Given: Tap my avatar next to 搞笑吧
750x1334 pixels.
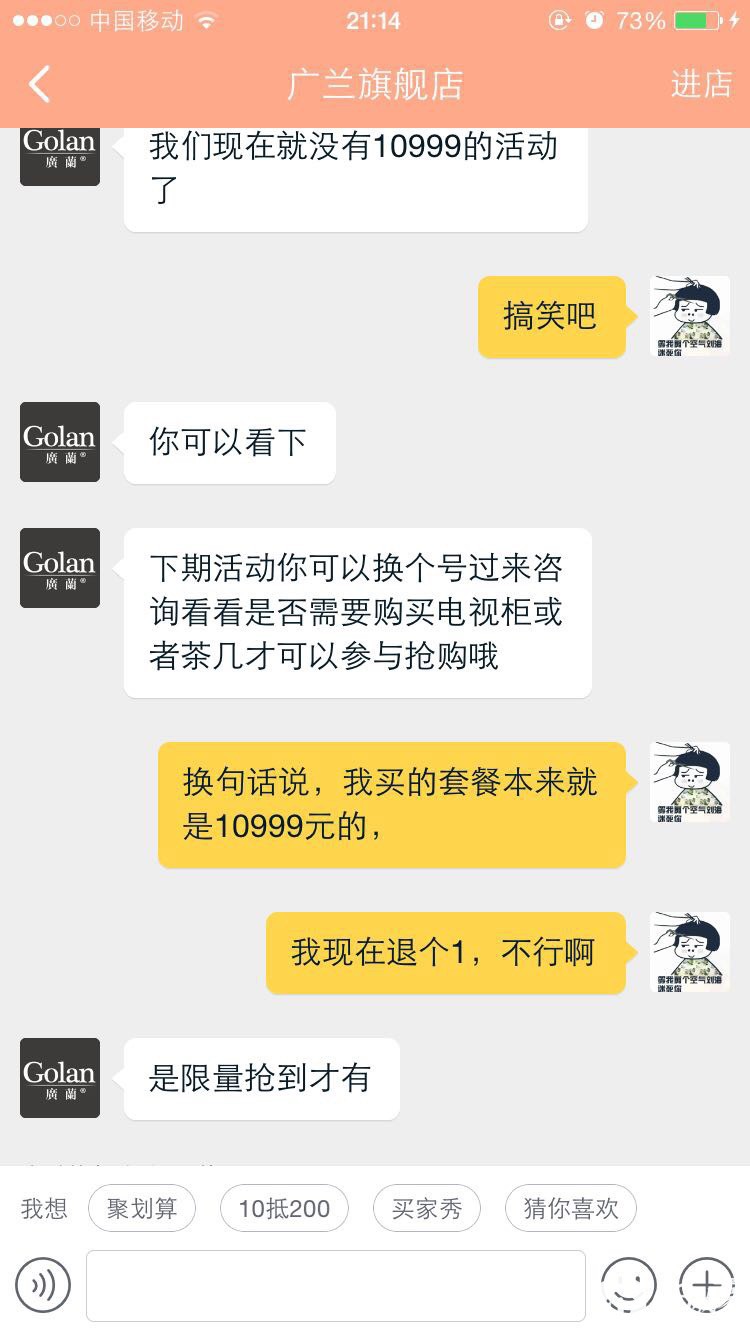Looking at the screenshot, I should (690, 317).
